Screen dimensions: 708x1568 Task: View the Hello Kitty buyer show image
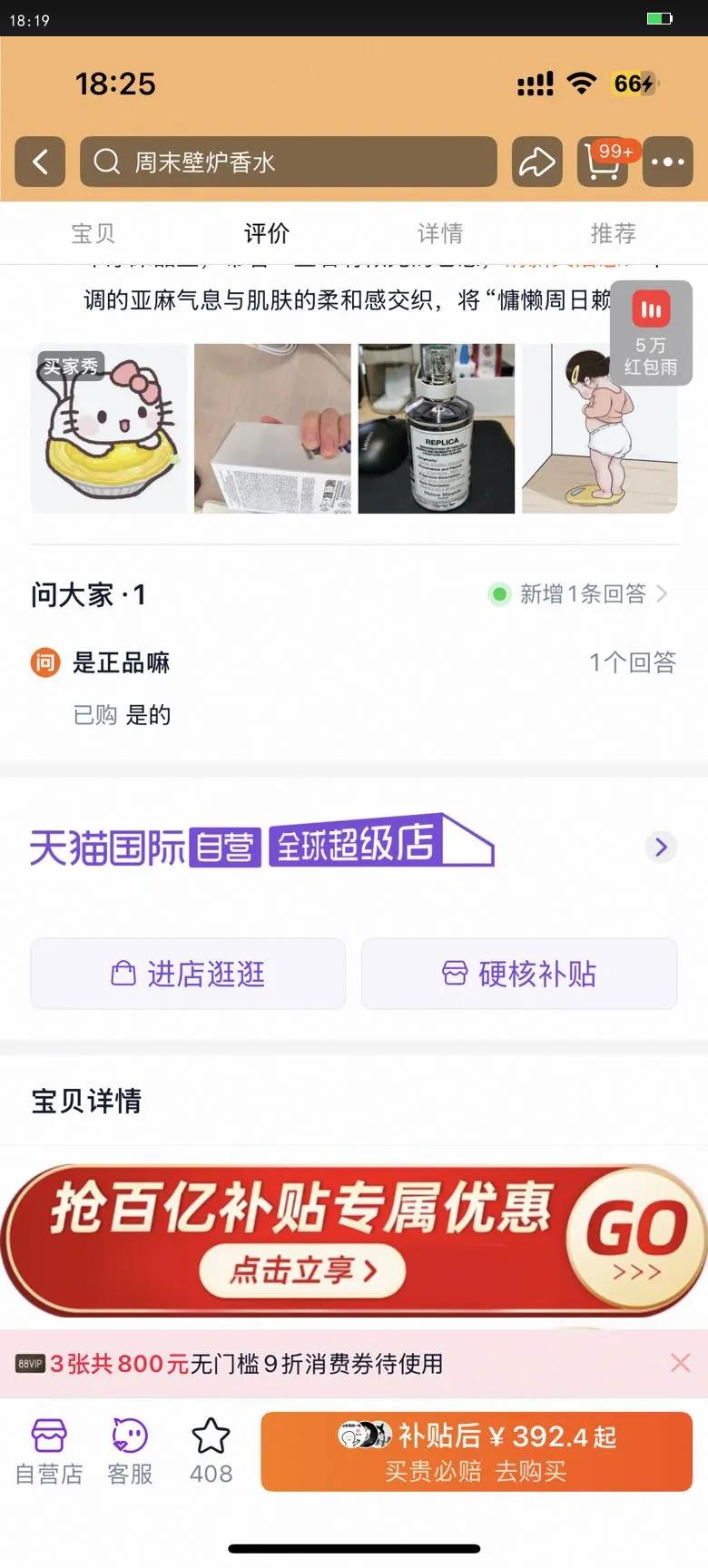point(109,428)
